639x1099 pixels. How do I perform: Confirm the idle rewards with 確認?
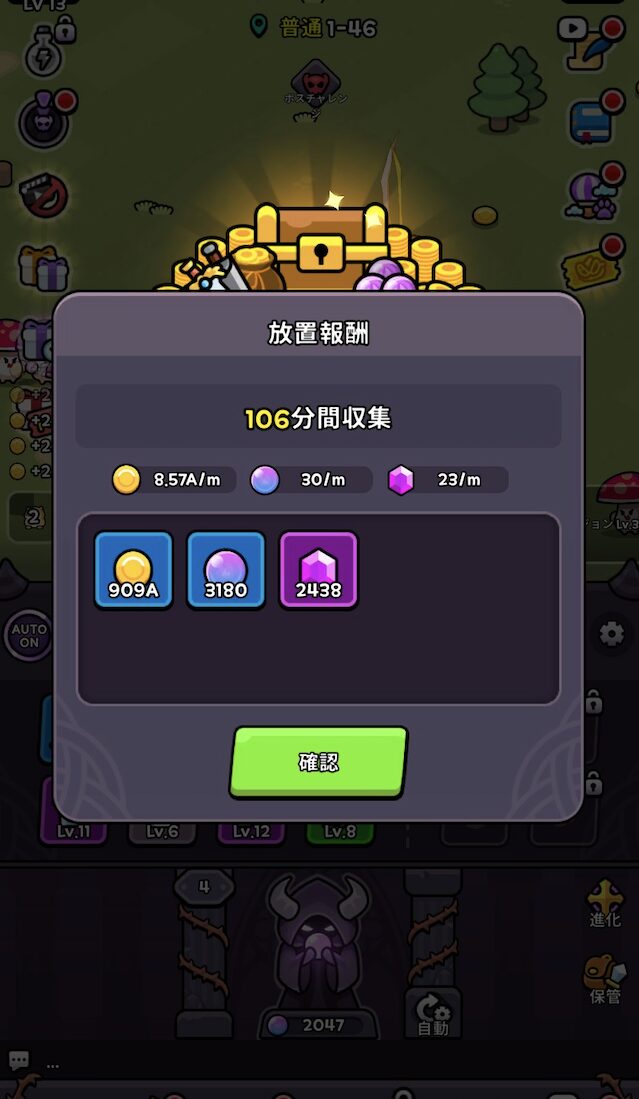point(319,762)
